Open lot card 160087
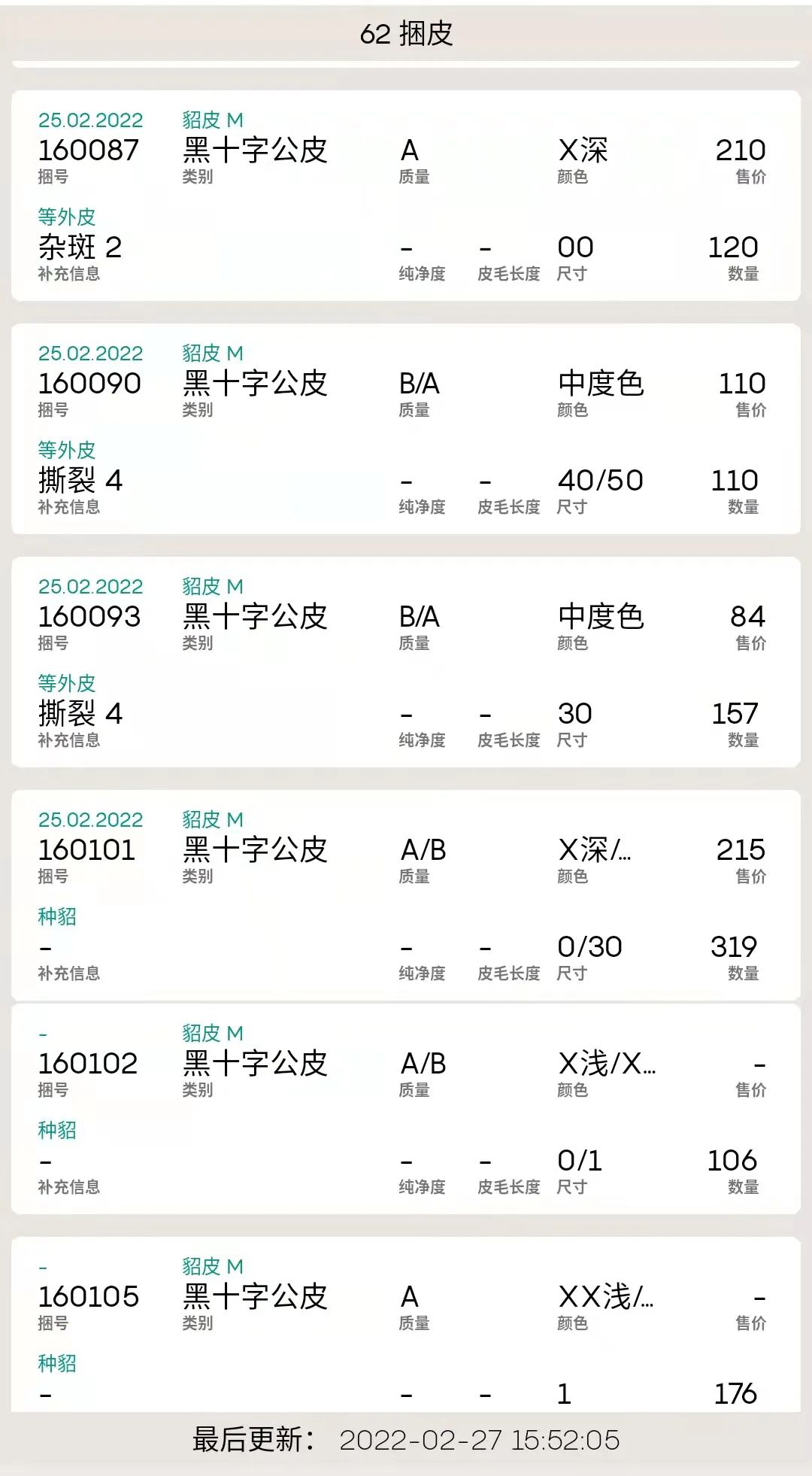Screen dimensions: 812x1476 click(x=406, y=196)
